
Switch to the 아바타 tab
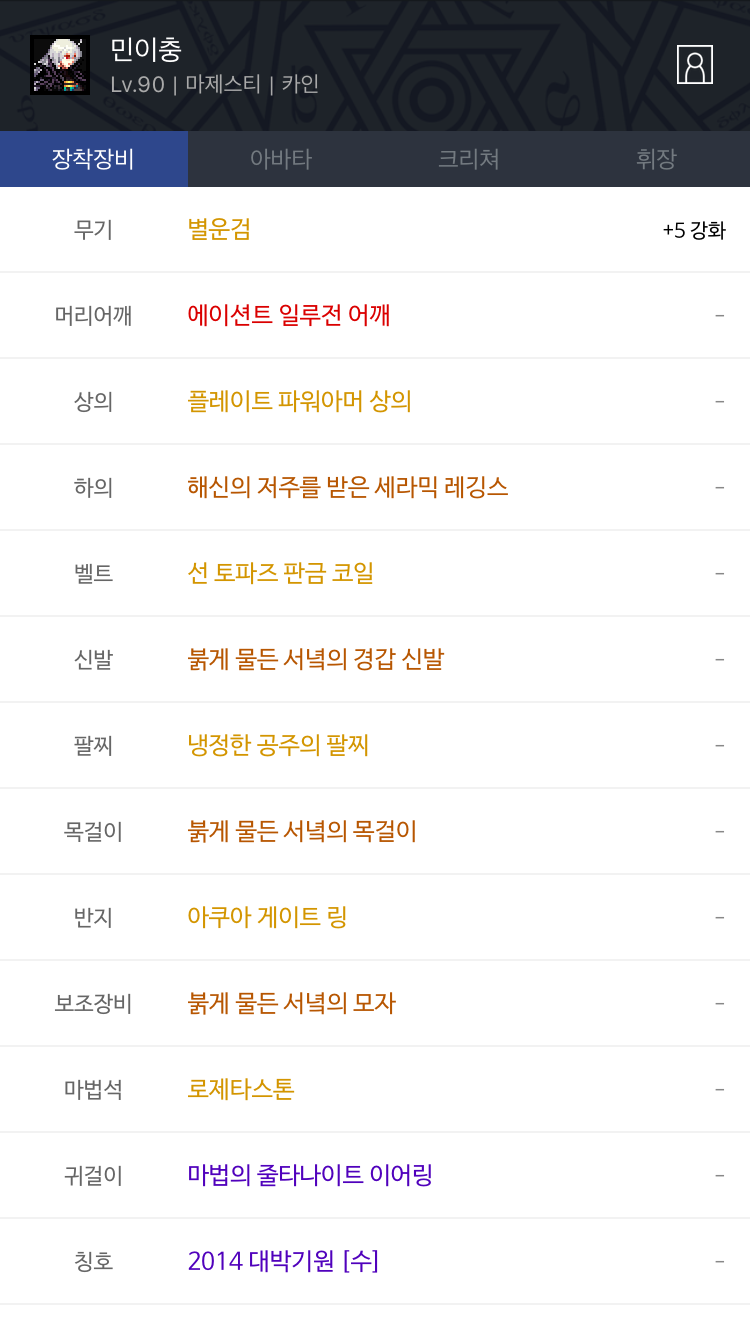tap(281, 159)
